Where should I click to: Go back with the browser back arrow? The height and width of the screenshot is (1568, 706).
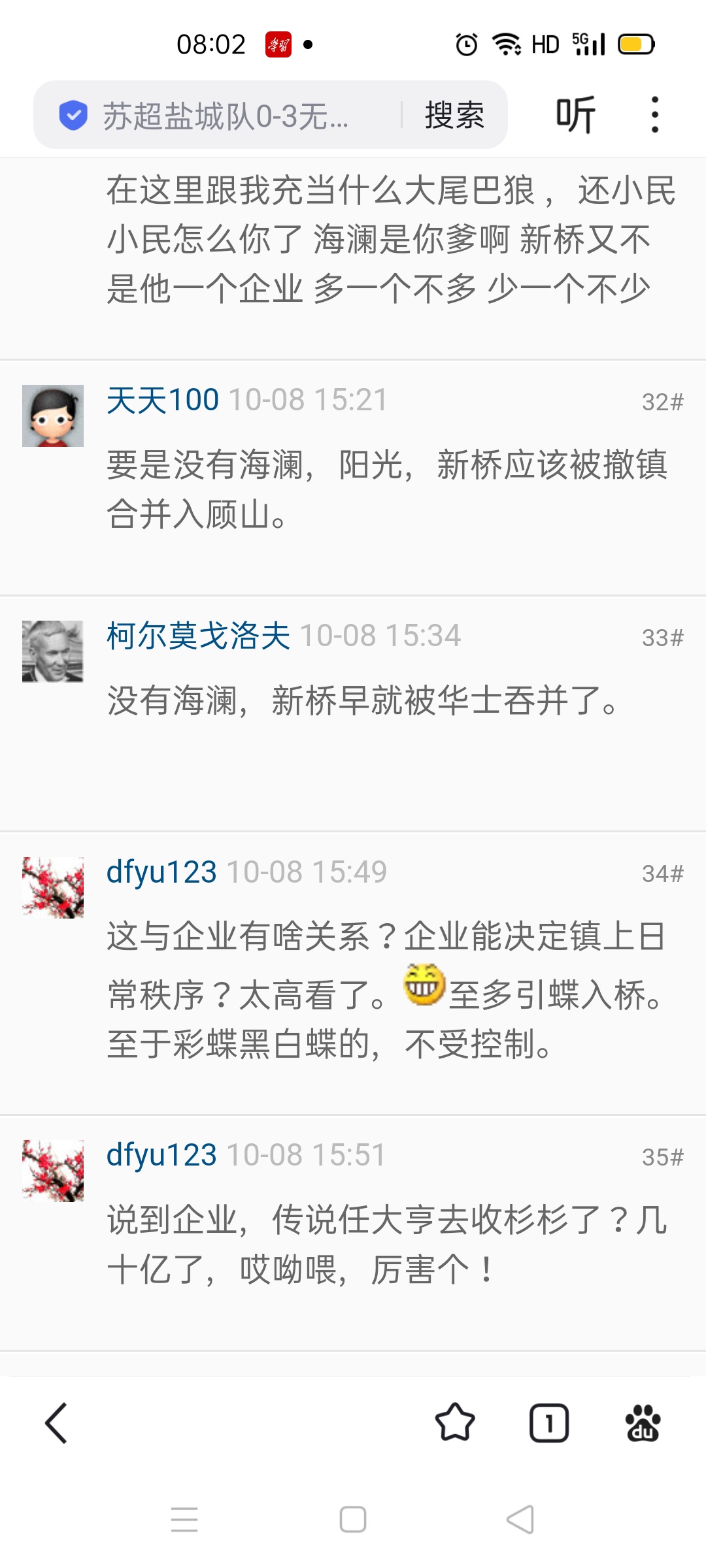(56, 1423)
